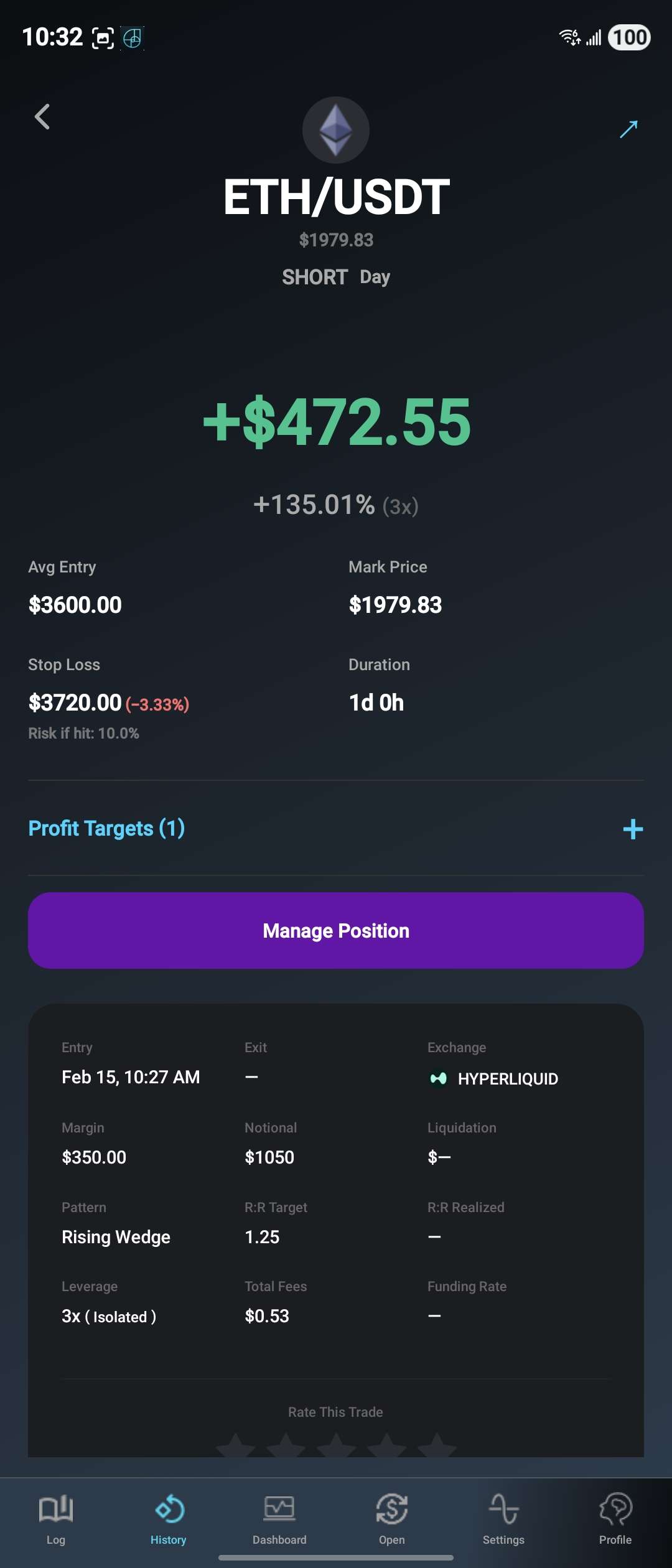The width and height of the screenshot is (672, 1568).
Task: Tap the Ethereum logo above ETH/USDT
Action: click(x=336, y=129)
